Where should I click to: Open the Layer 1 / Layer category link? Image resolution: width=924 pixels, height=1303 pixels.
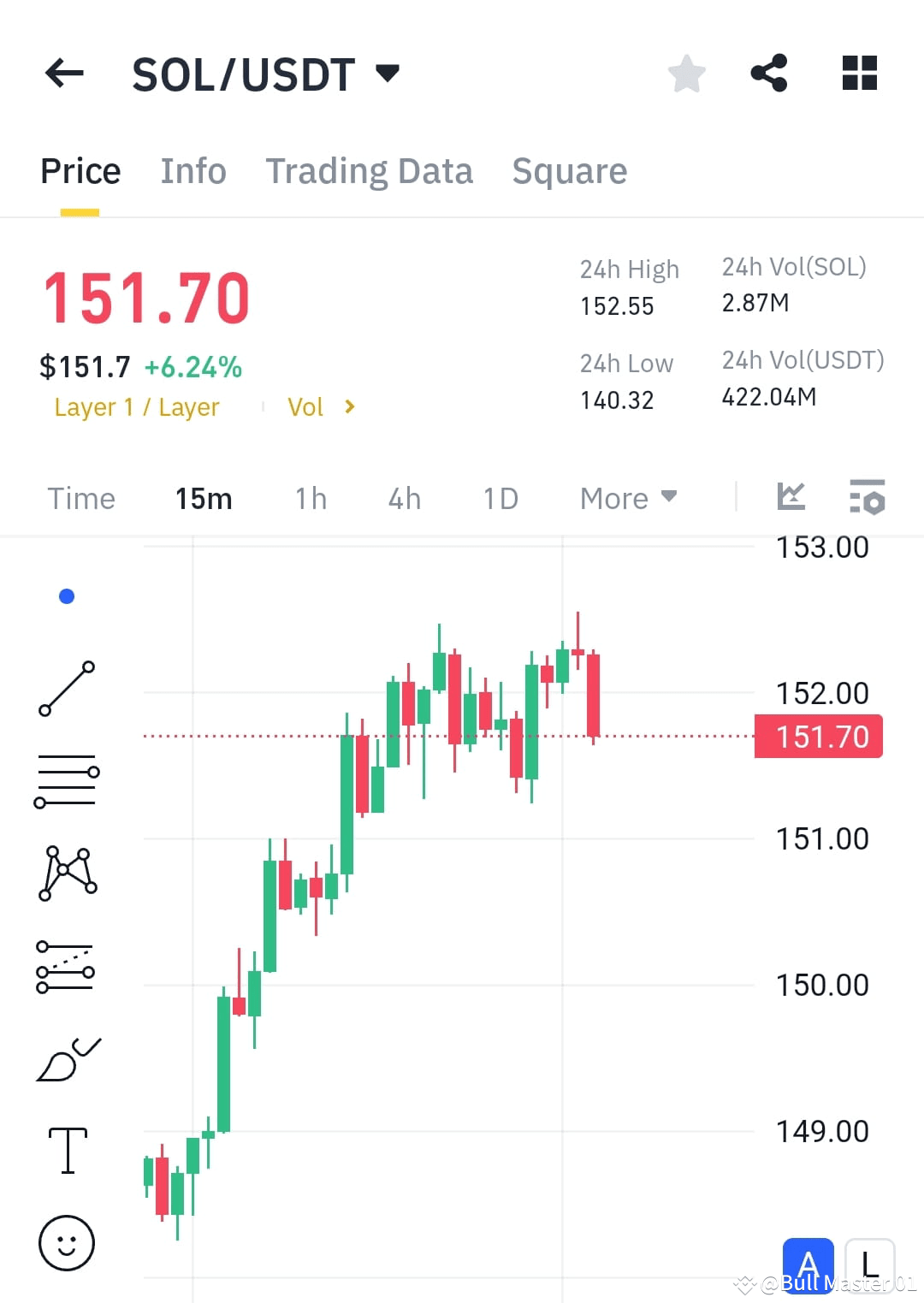pyautogui.click(x=136, y=406)
